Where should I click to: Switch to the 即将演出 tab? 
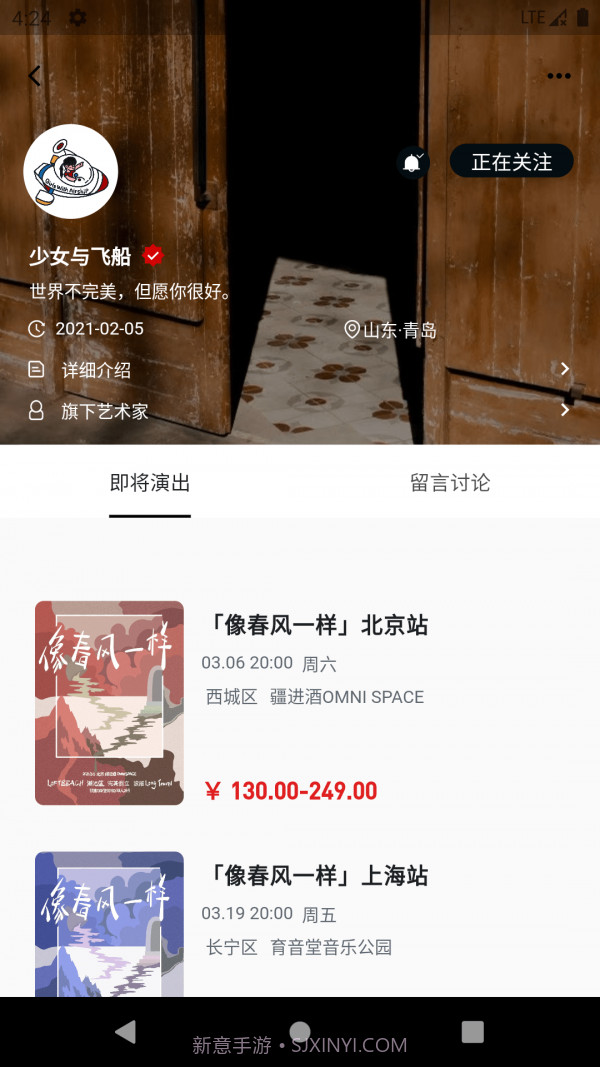[150, 483]
